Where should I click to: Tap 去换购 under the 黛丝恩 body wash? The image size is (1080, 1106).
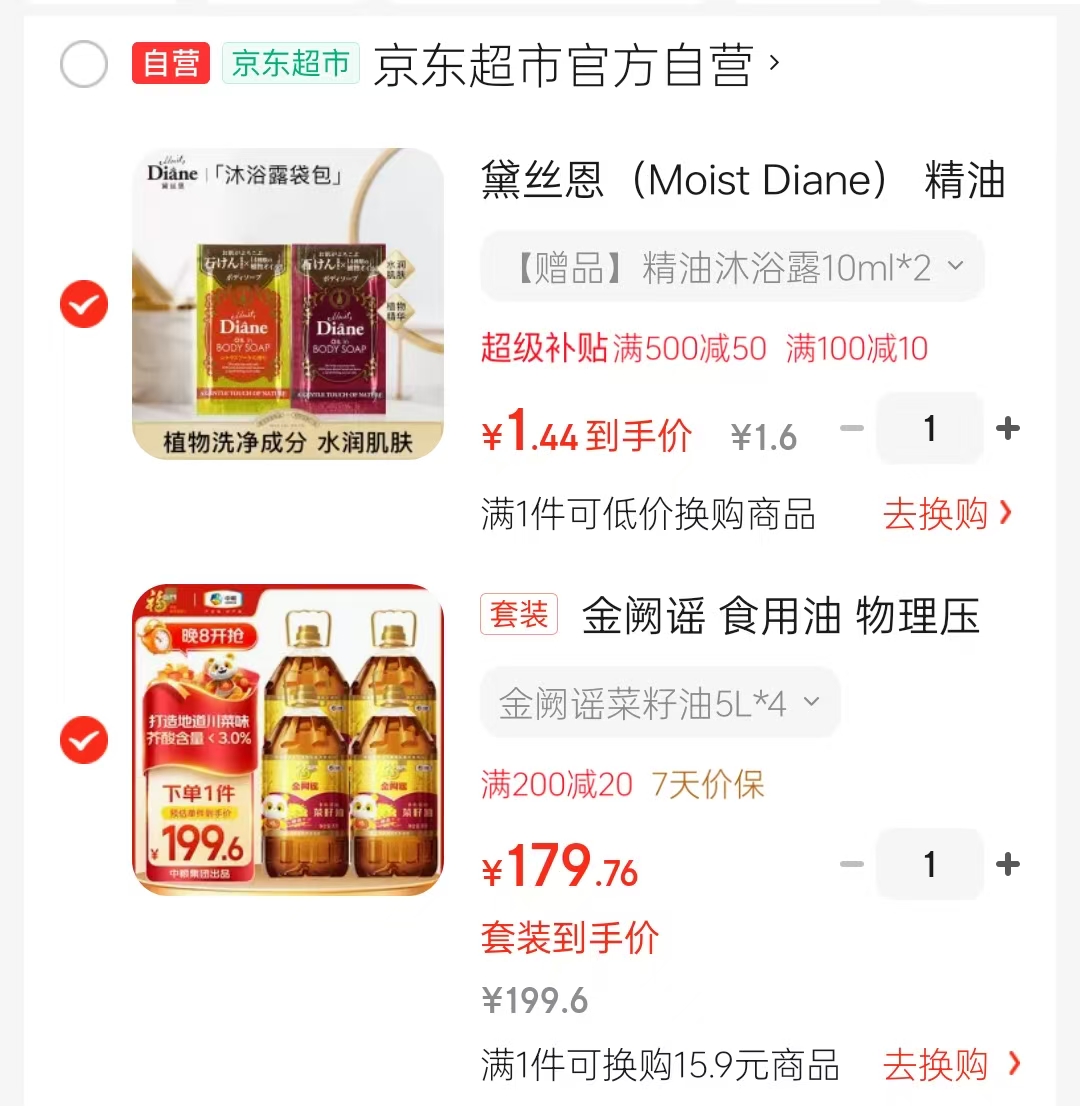[947, 514]
